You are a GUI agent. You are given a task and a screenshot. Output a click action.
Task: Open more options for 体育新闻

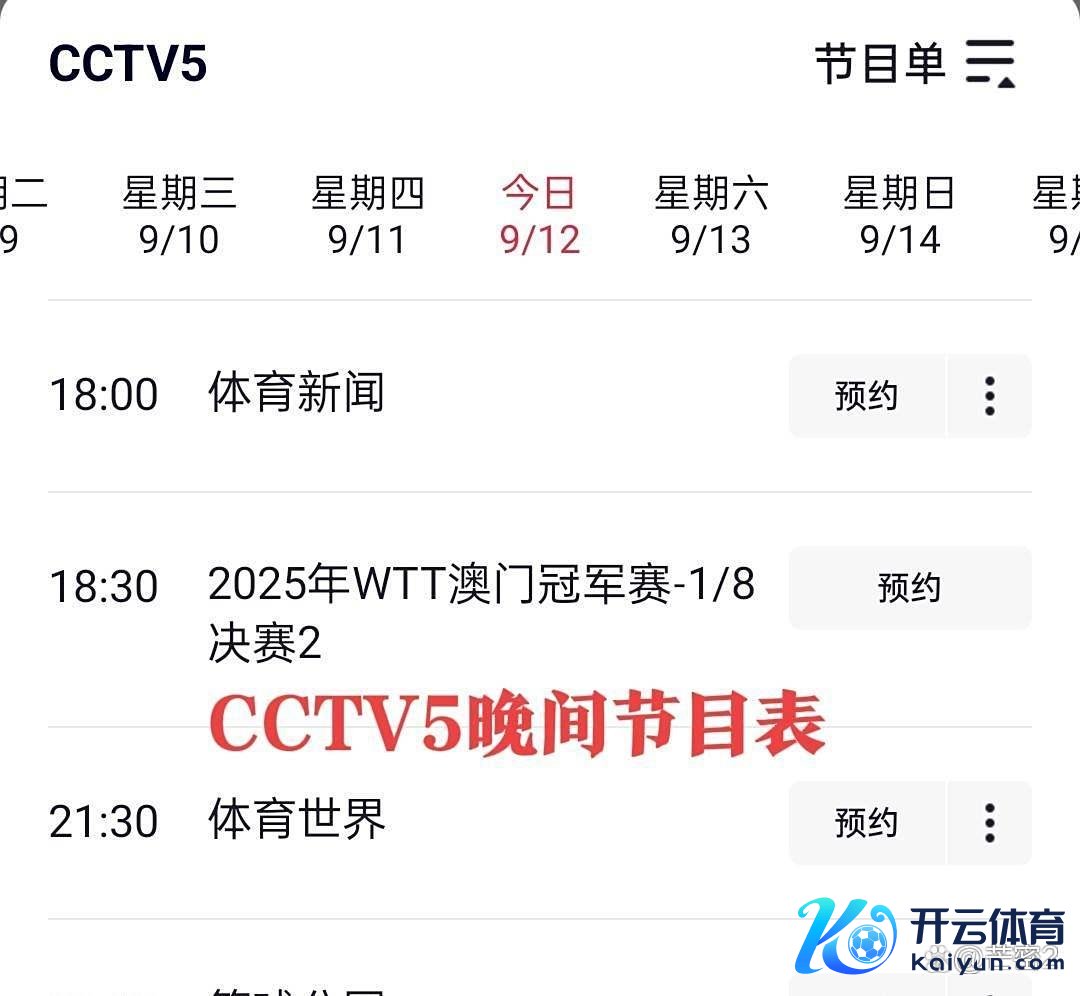click(989, 396)
